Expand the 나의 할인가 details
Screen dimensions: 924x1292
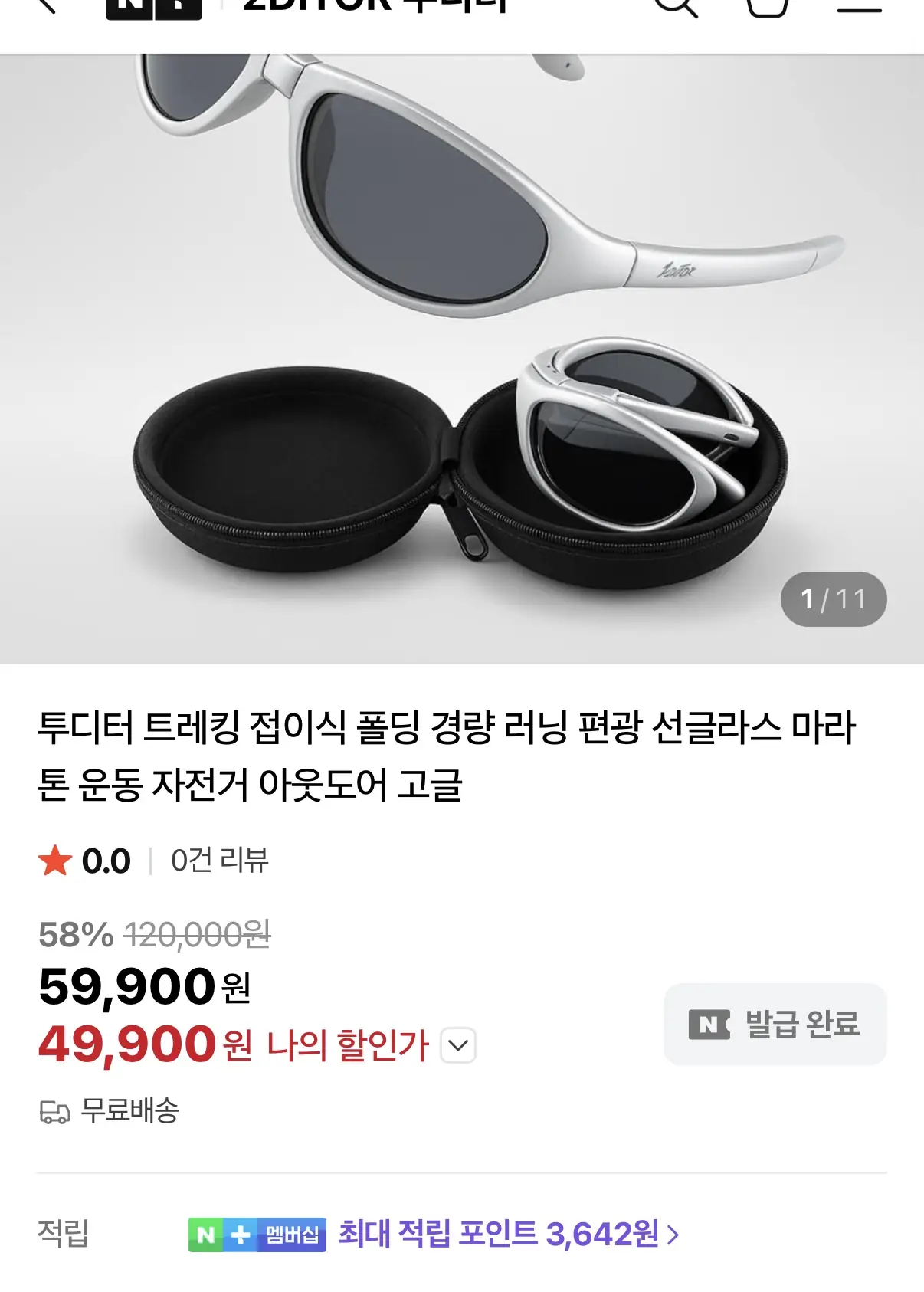[x=458, y=1045]
